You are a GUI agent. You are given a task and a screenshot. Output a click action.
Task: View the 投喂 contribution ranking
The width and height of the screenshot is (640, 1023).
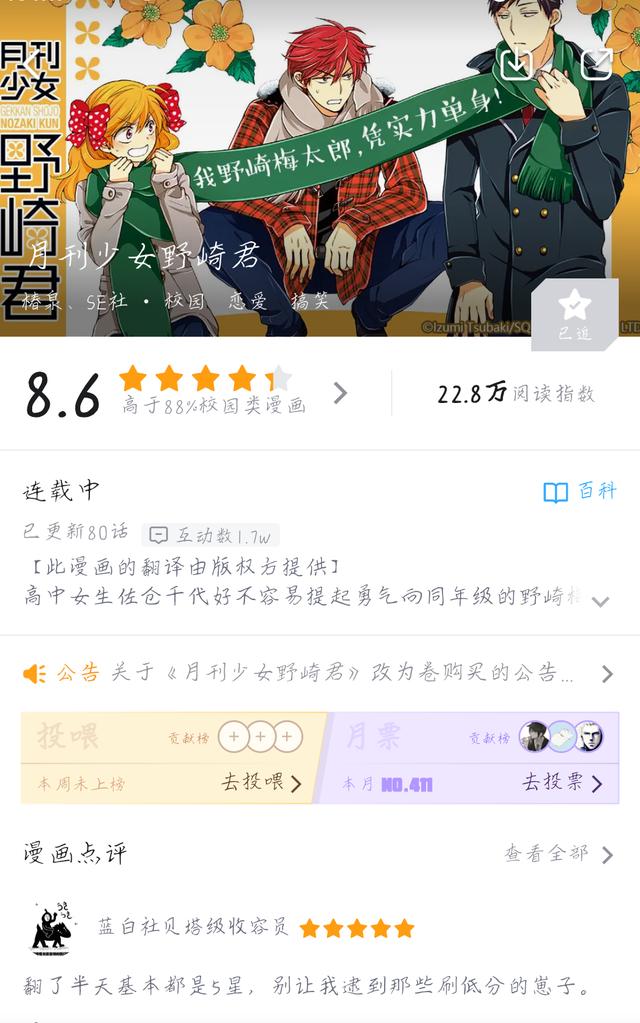point(236,738)
